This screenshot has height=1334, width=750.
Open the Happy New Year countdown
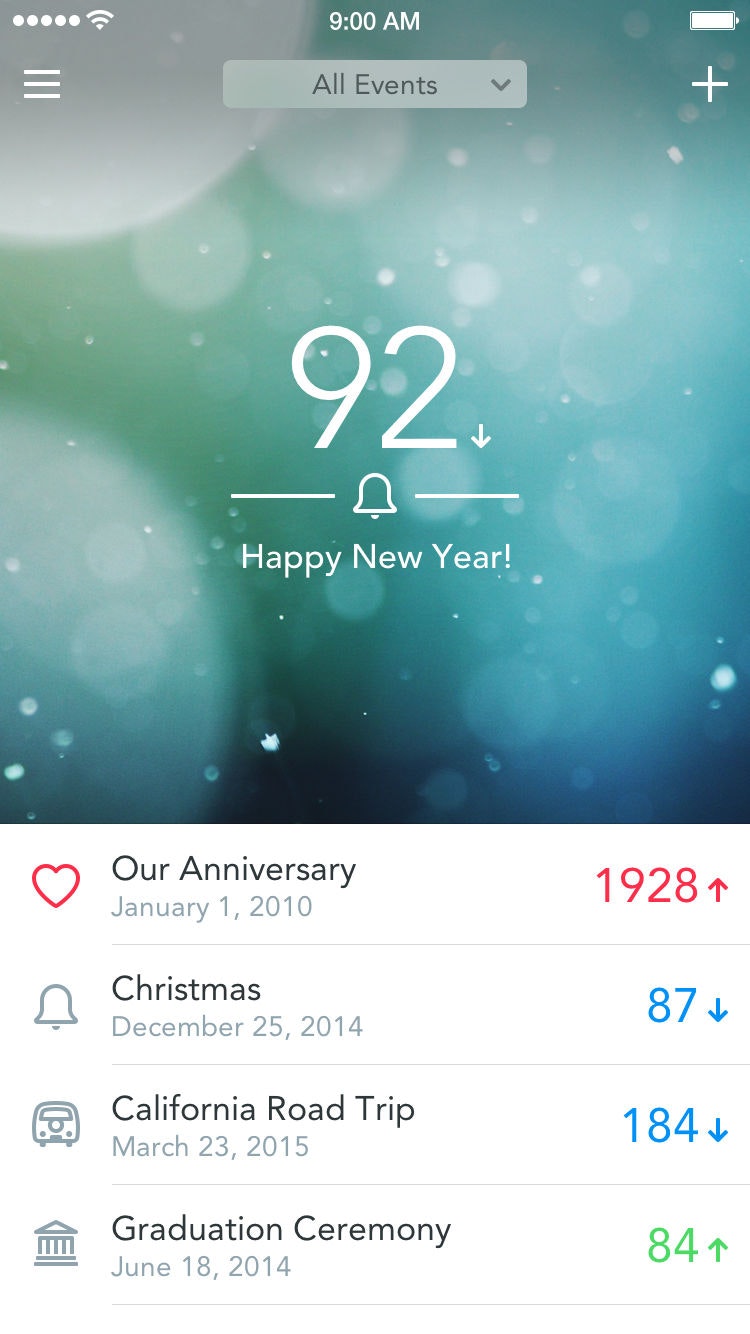[375, 450]
